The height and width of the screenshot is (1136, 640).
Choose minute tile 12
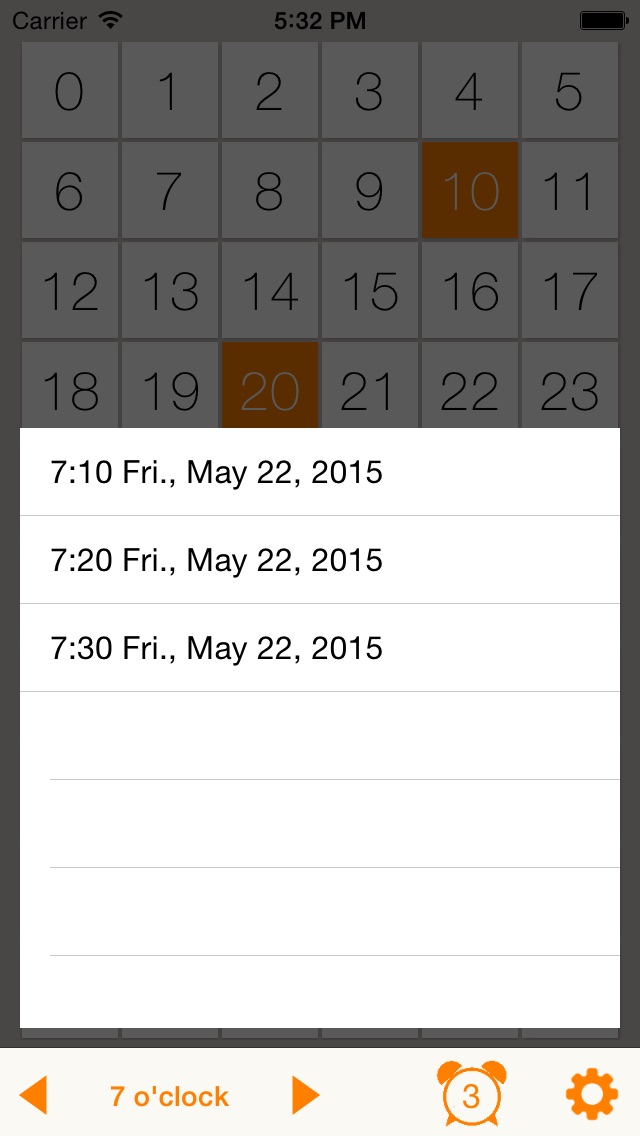pyautogui.click(x=69, y=290)
